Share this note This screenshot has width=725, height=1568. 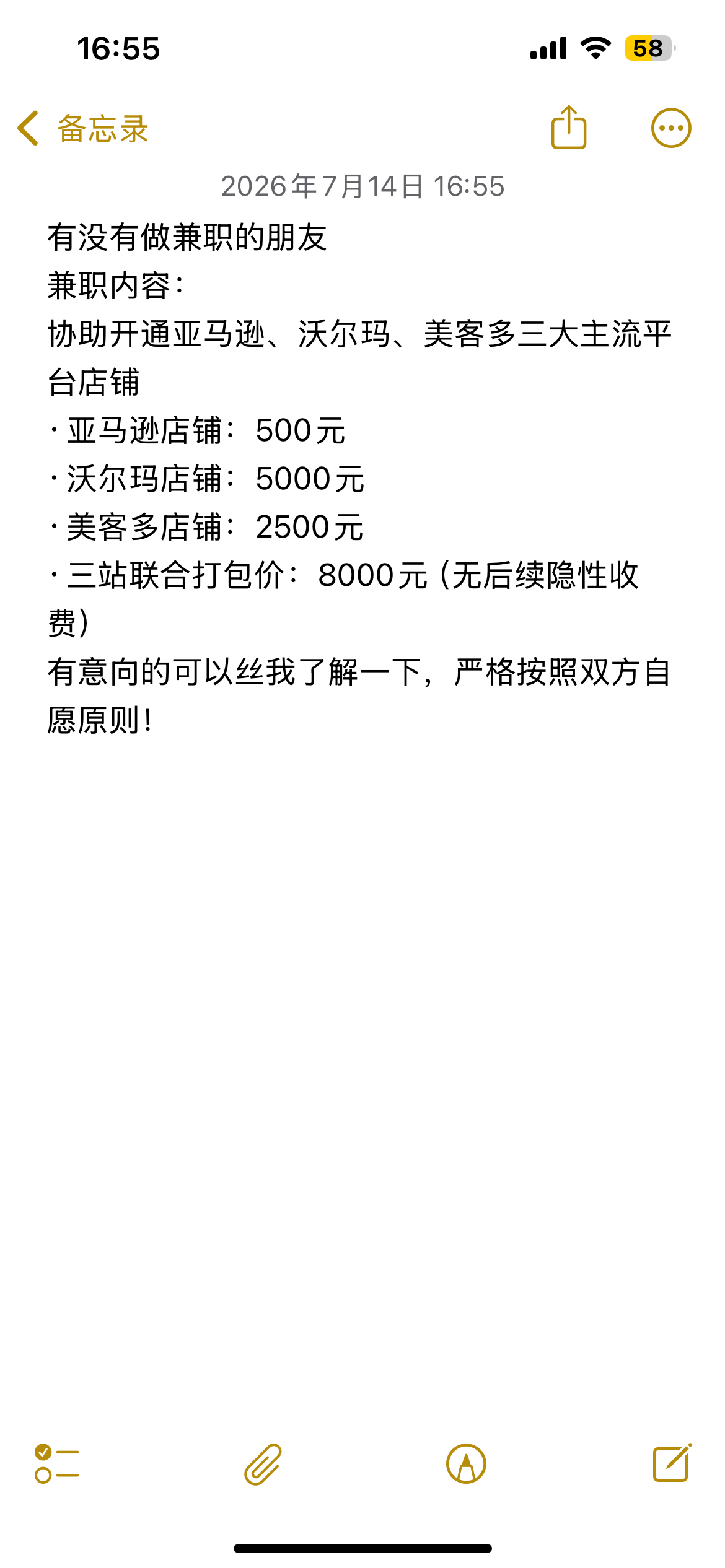pos(568,128)
